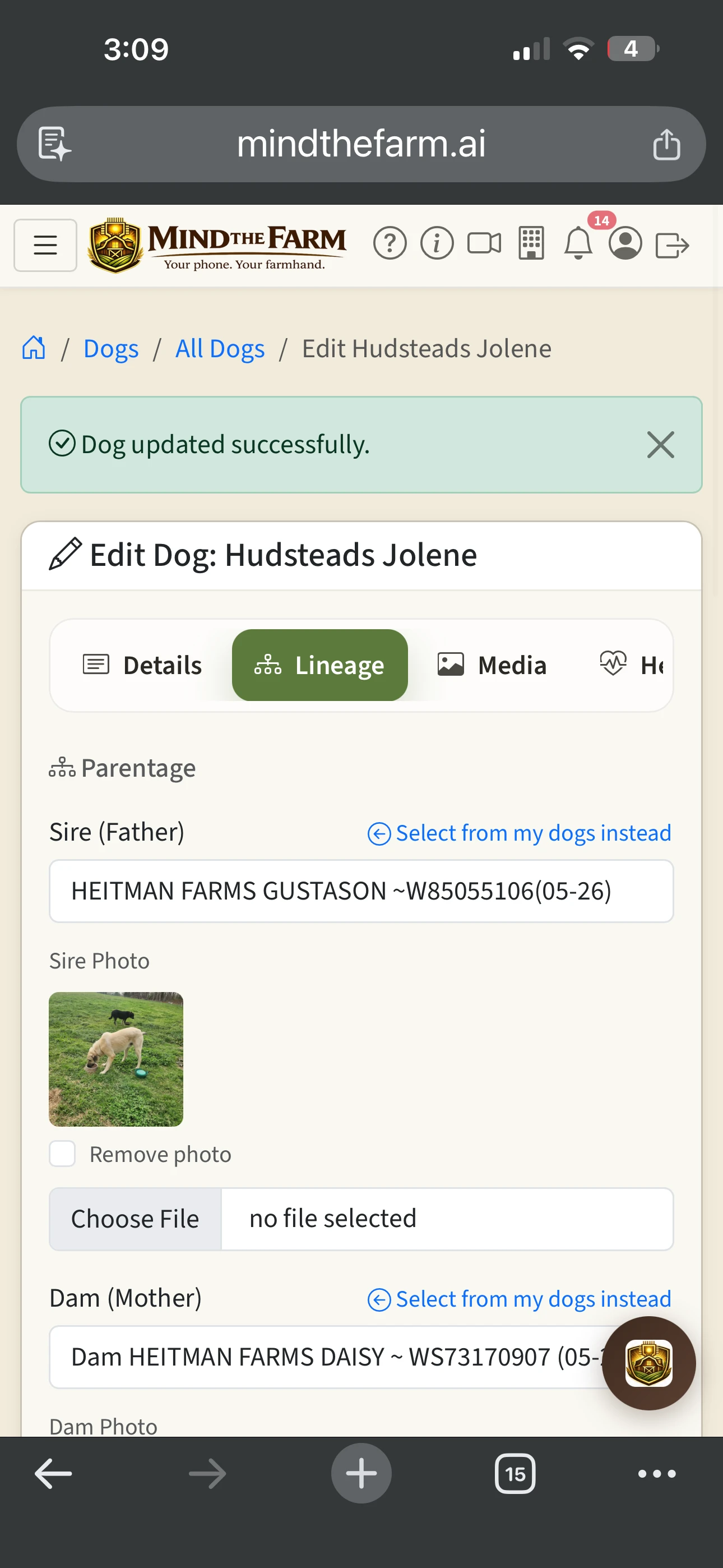Open the floating farmhand assistant button

pyautogui.click(x=649, y=1364)
